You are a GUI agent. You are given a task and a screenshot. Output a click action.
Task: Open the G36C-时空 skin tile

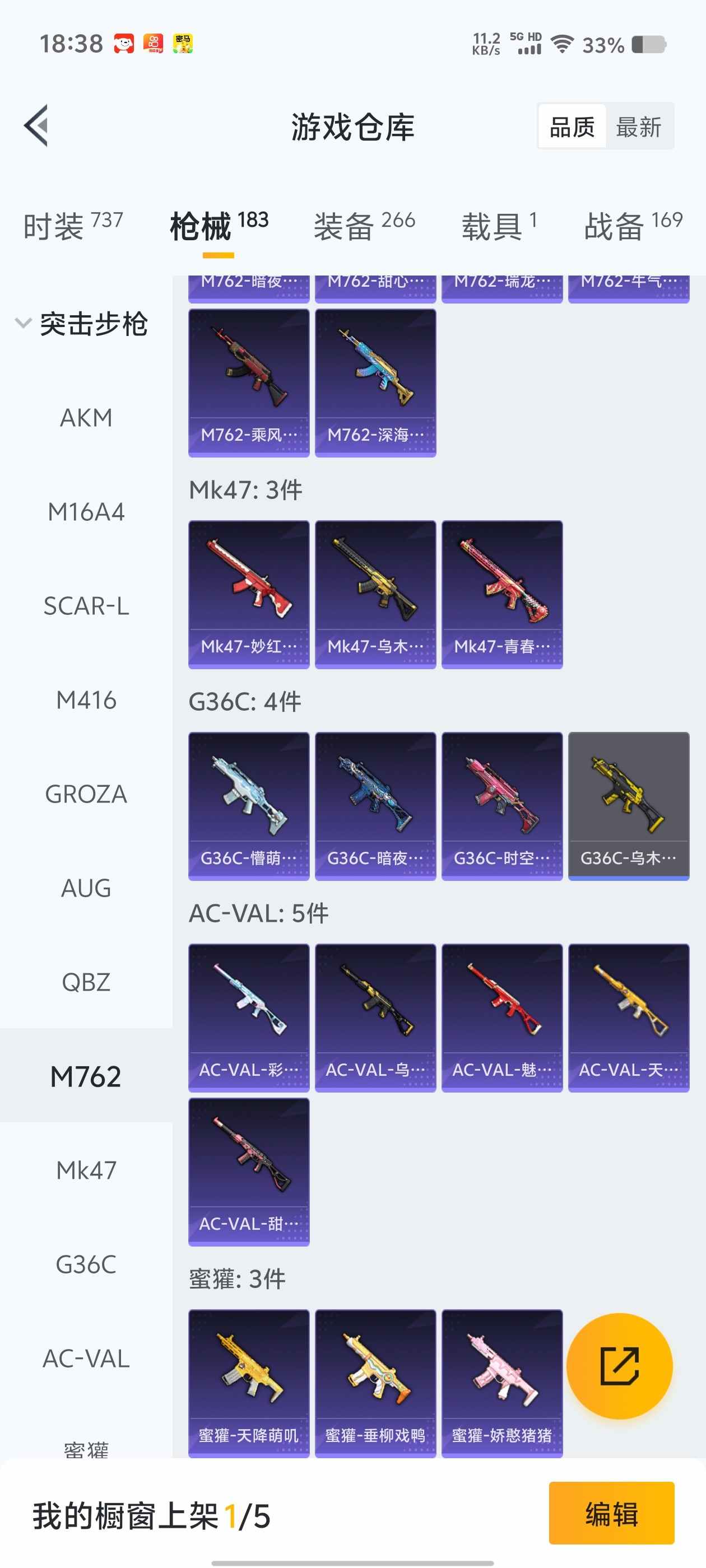click(501, 805)
